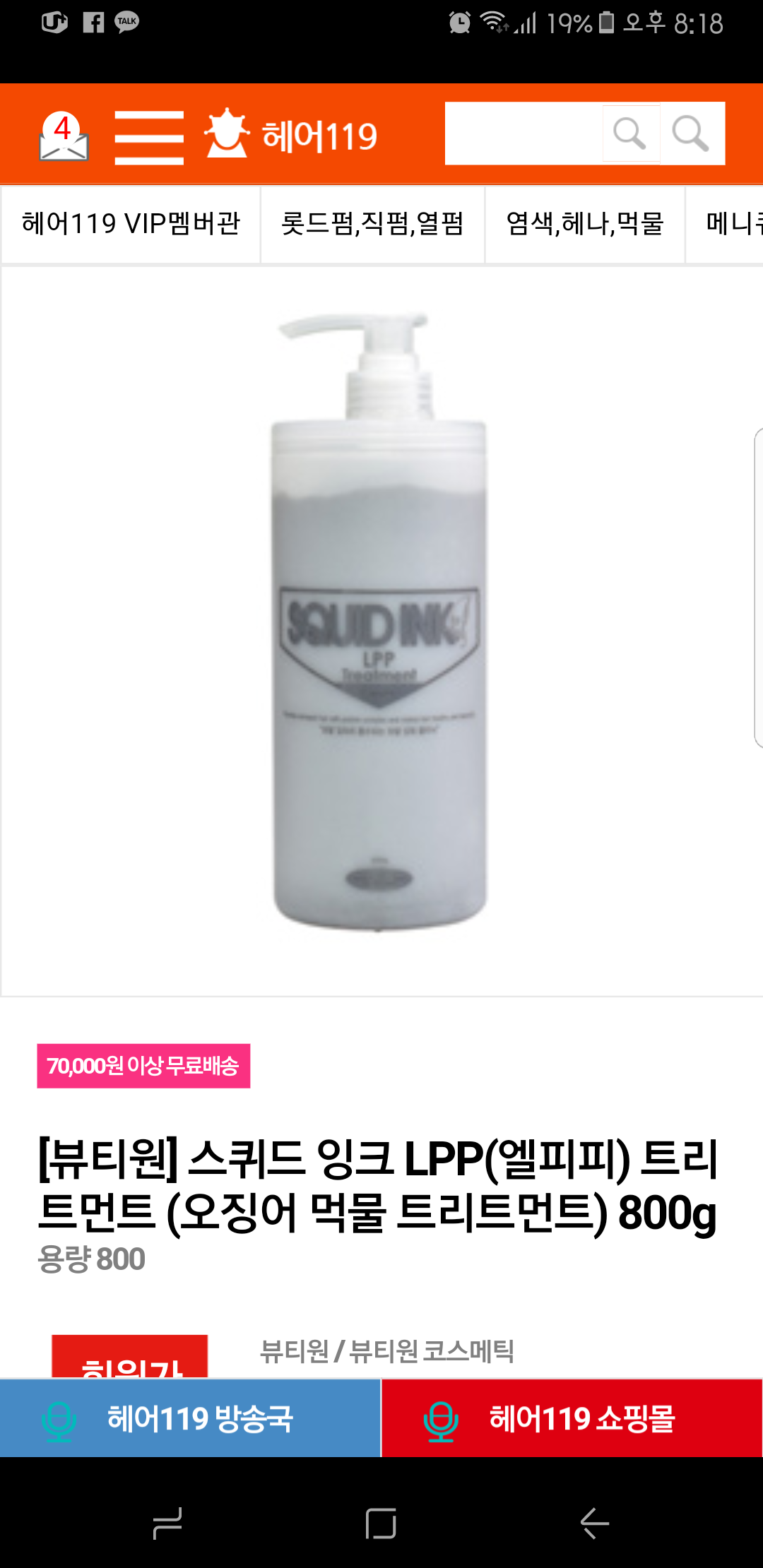Open 헤어119 방송국 button
The width and height of the screenshot is (763, 1568).
coord(190,1418)
